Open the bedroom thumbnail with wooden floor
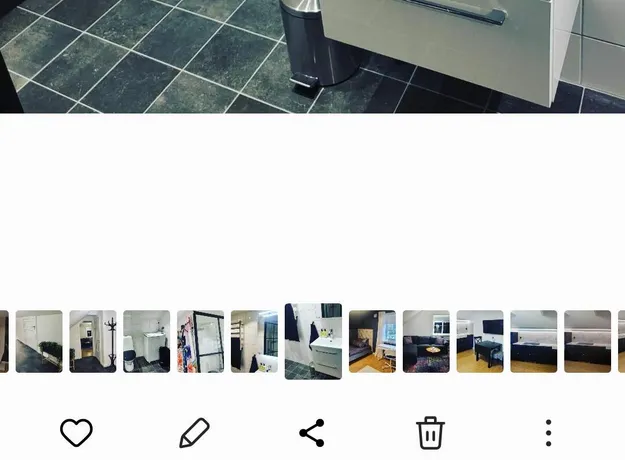Viewport: 625px width, 460px height. coord(372,342)
